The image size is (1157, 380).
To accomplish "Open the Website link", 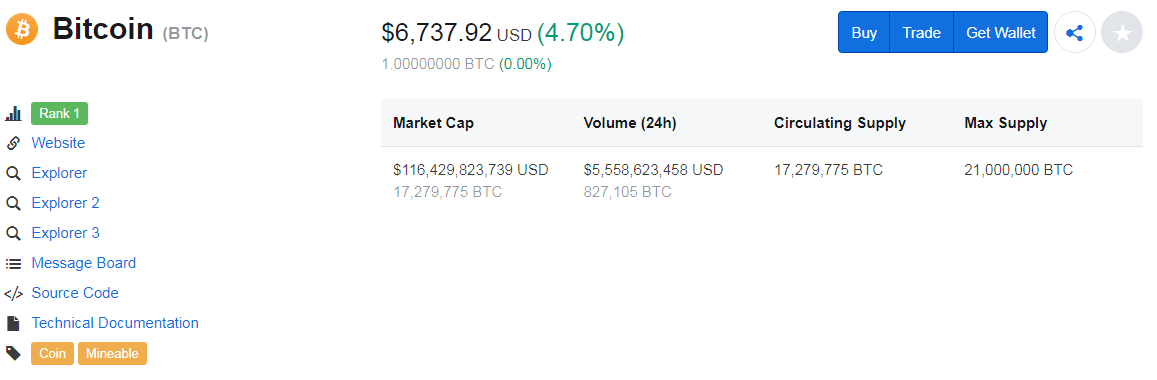I will (x=58, y=143).
